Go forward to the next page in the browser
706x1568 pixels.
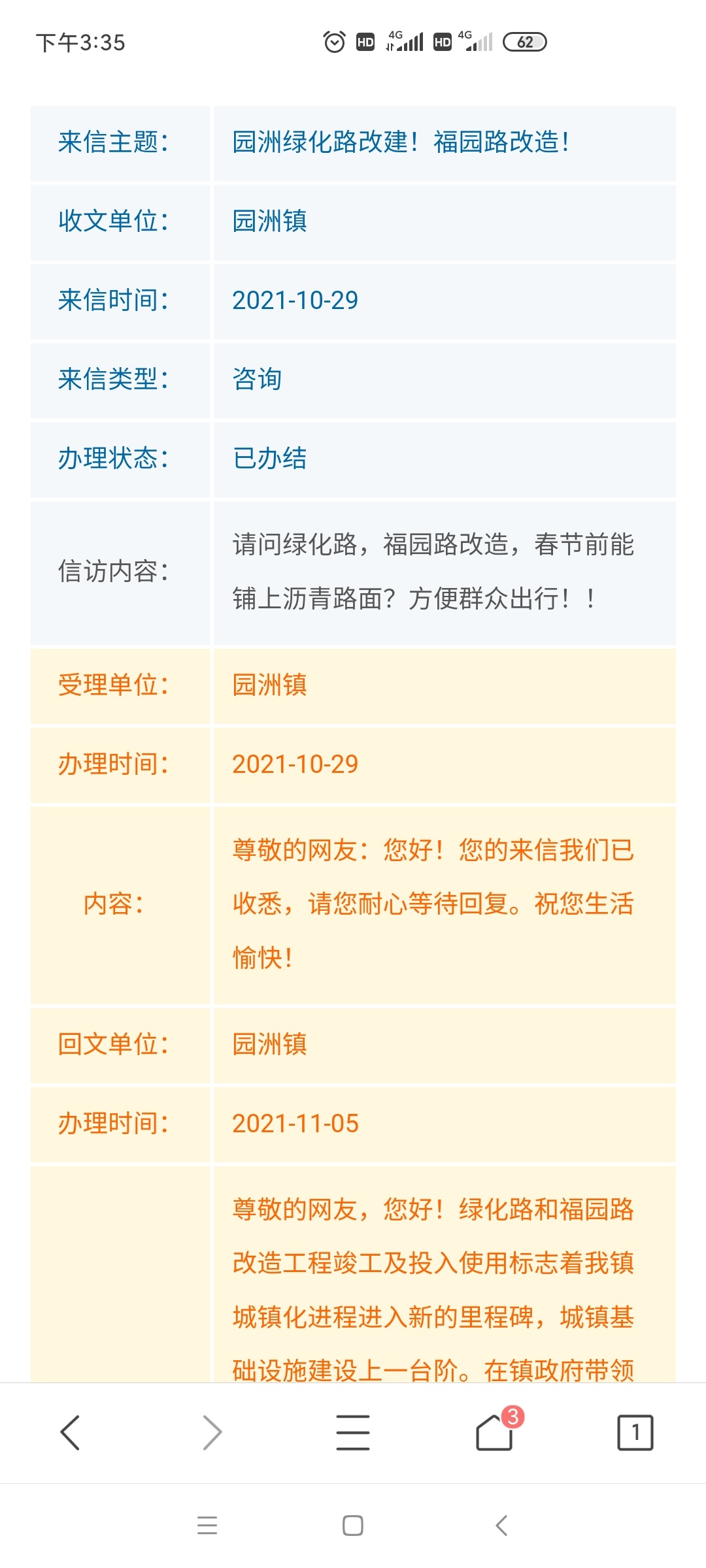212,1432
